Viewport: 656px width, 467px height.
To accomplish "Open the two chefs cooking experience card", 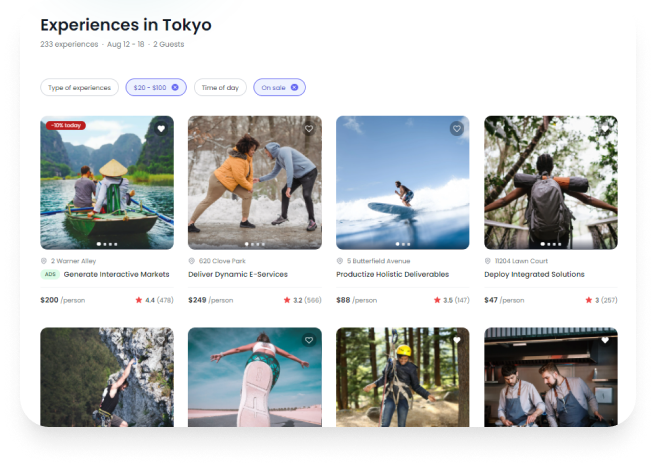I will [551, 378].
